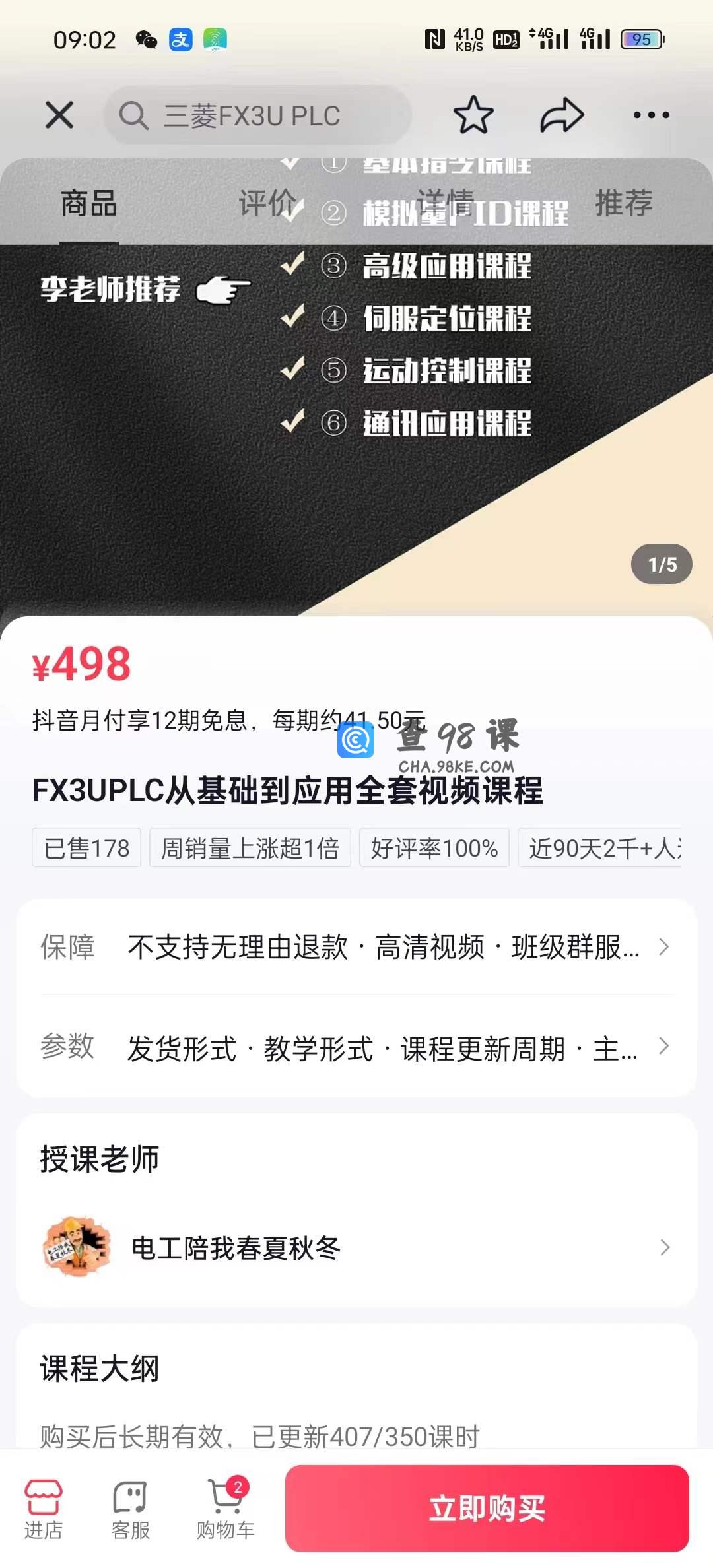This screenshot has width=713, height=1568.
Task: Share this product
Action: coord(562,115)
